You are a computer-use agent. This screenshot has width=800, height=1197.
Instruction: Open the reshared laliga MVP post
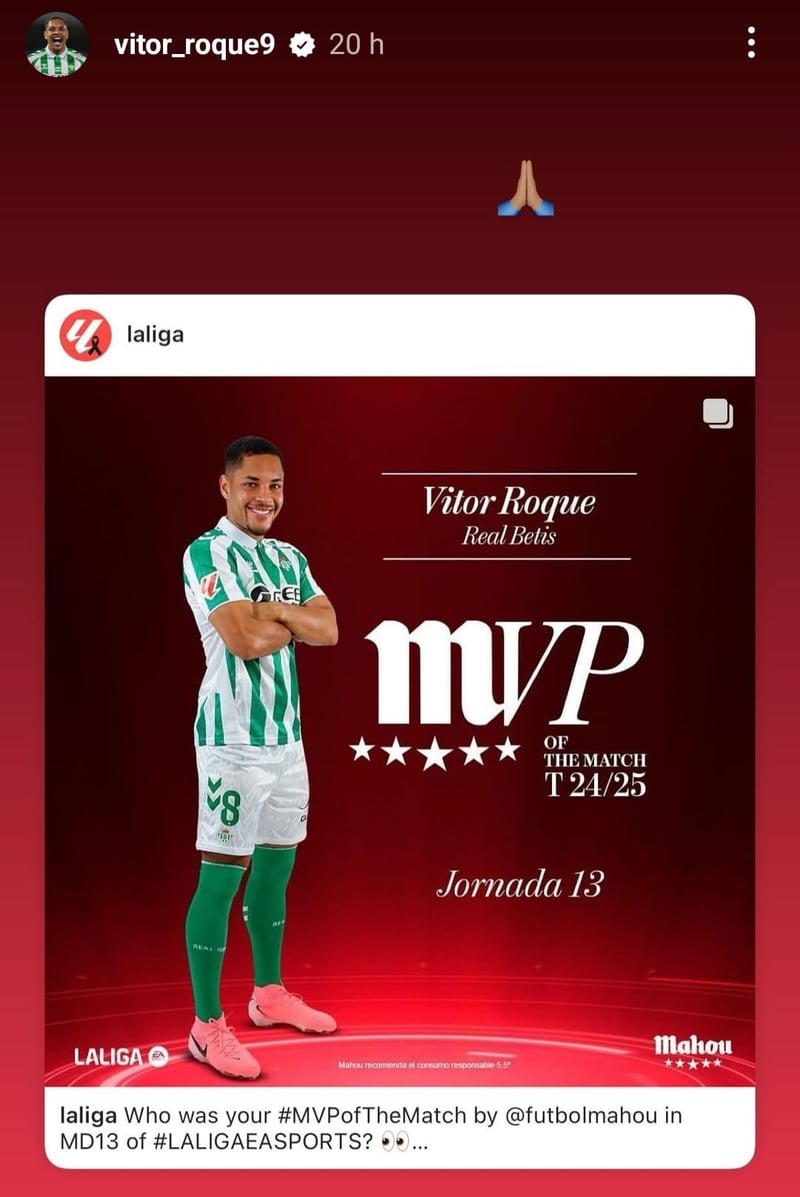[x=399, y=730]
